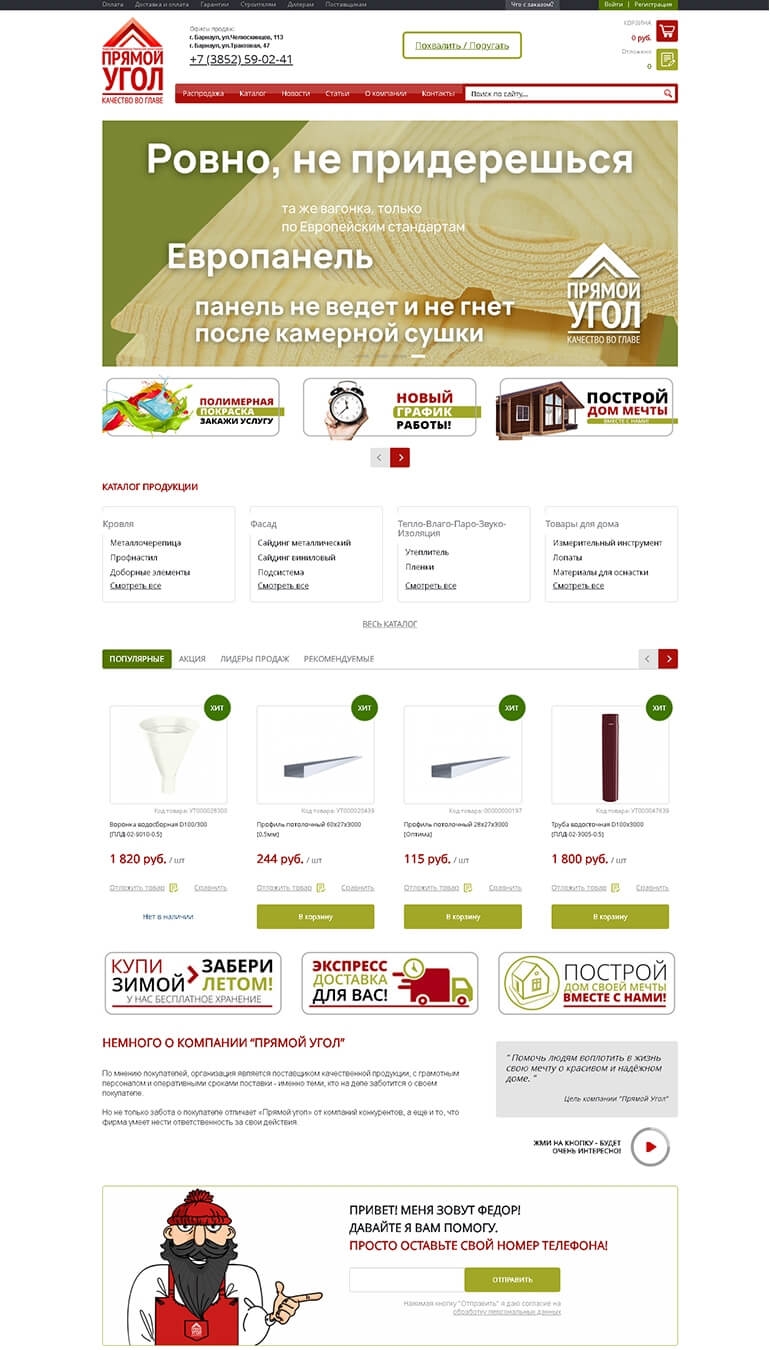Add Труба водосточная D100x3000 to cart
This screenshot has height=1350, width=770.
(x=609, y=916)
